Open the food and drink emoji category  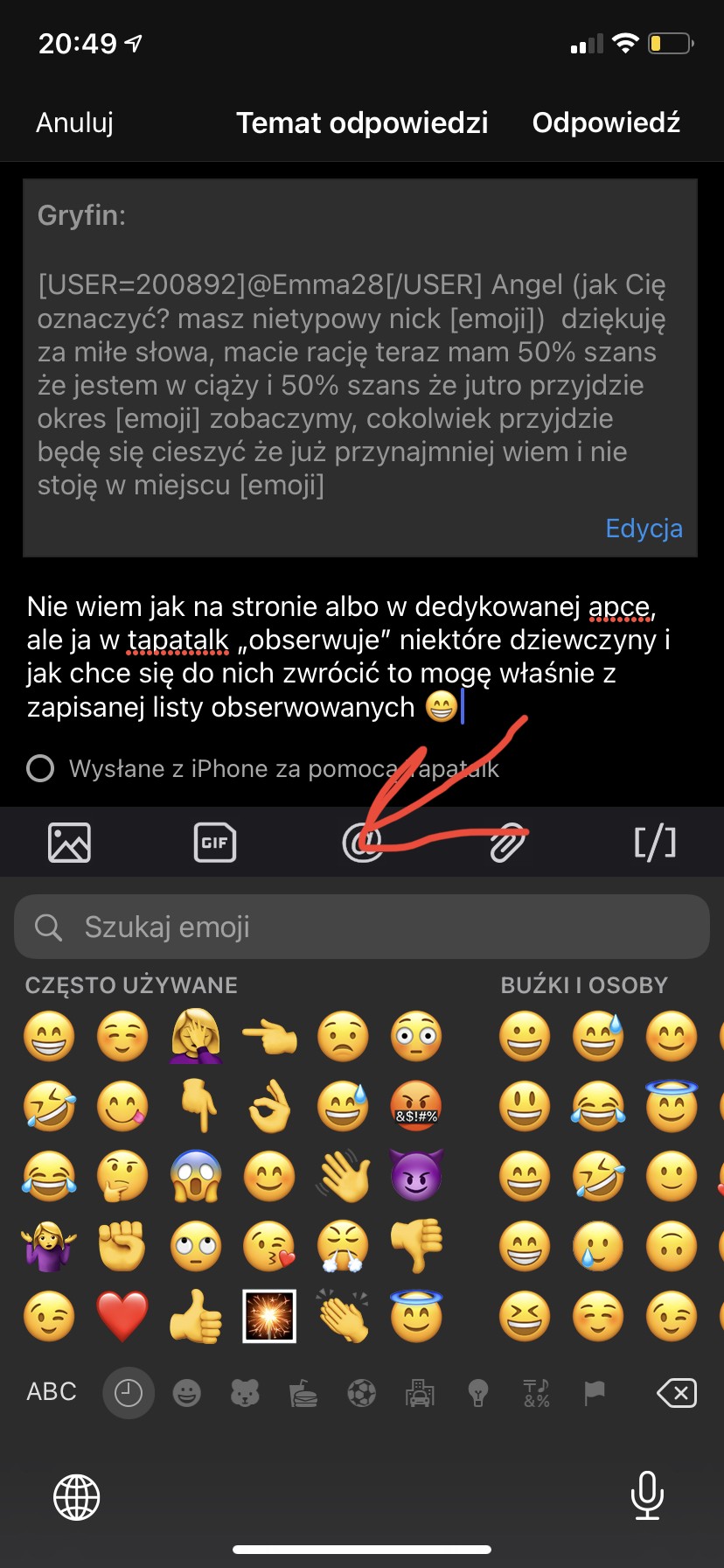pyautogui.click(x=303, y=1392)
